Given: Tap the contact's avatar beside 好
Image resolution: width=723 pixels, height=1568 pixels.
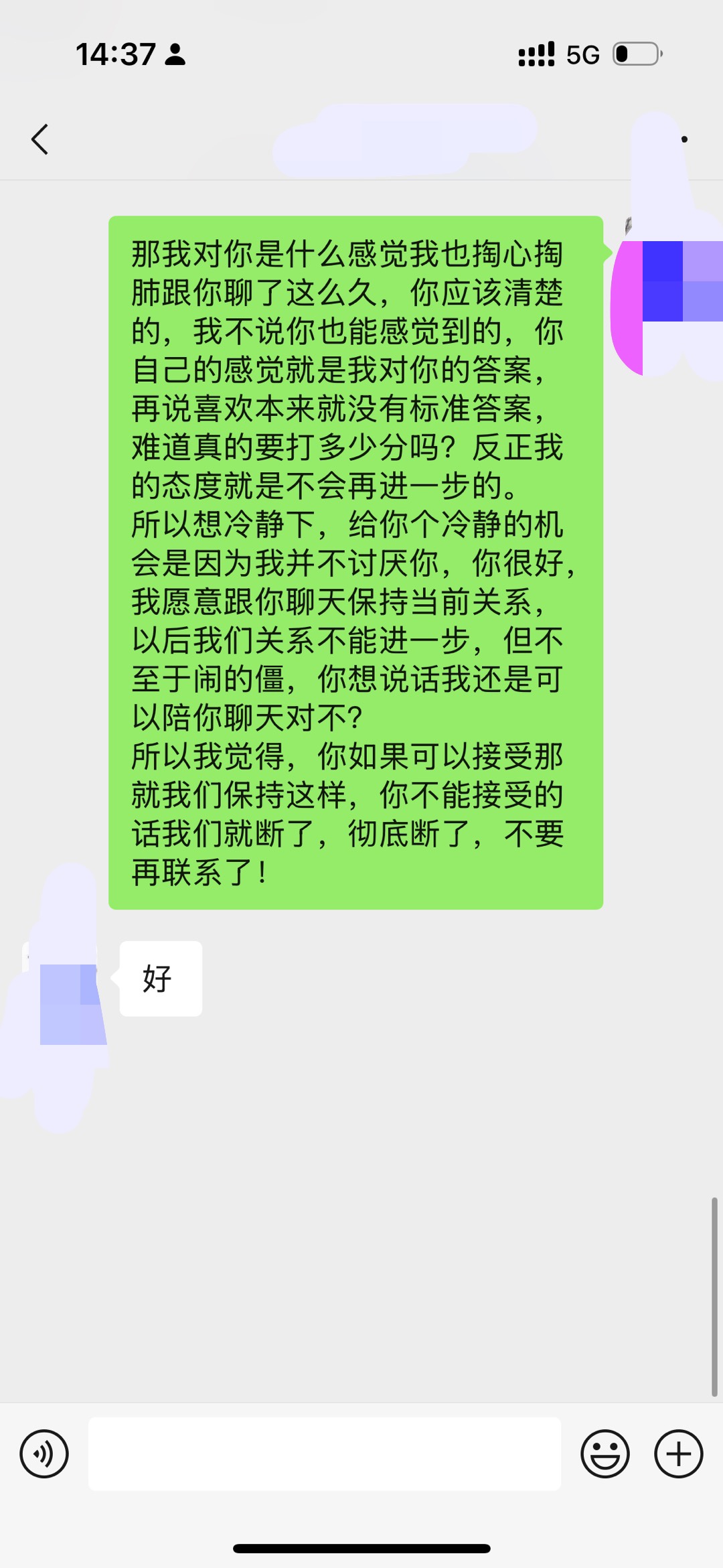Looking at the screenshot, I should point(66,985).
